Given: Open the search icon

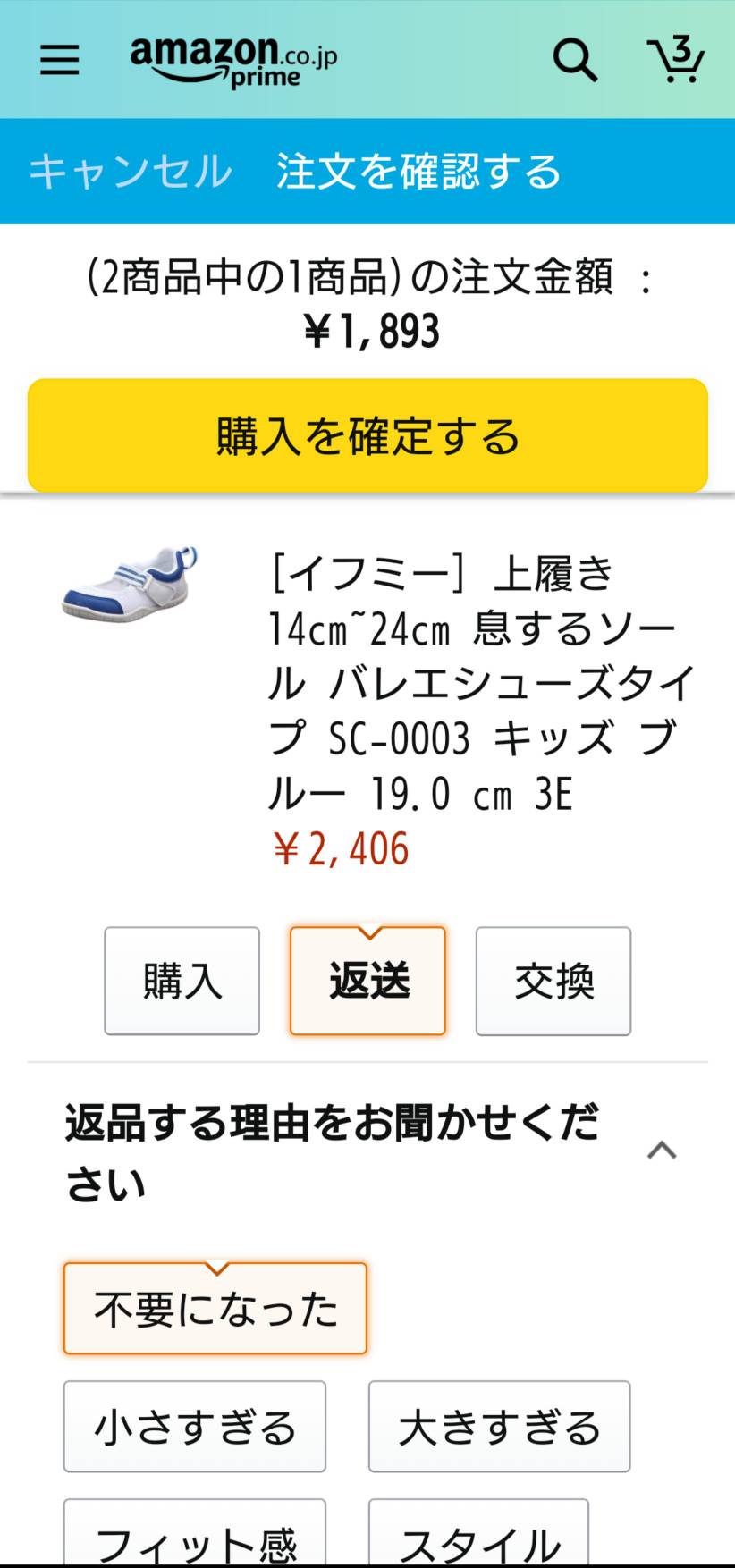Looking at the screenshot, I should (574, 60).
